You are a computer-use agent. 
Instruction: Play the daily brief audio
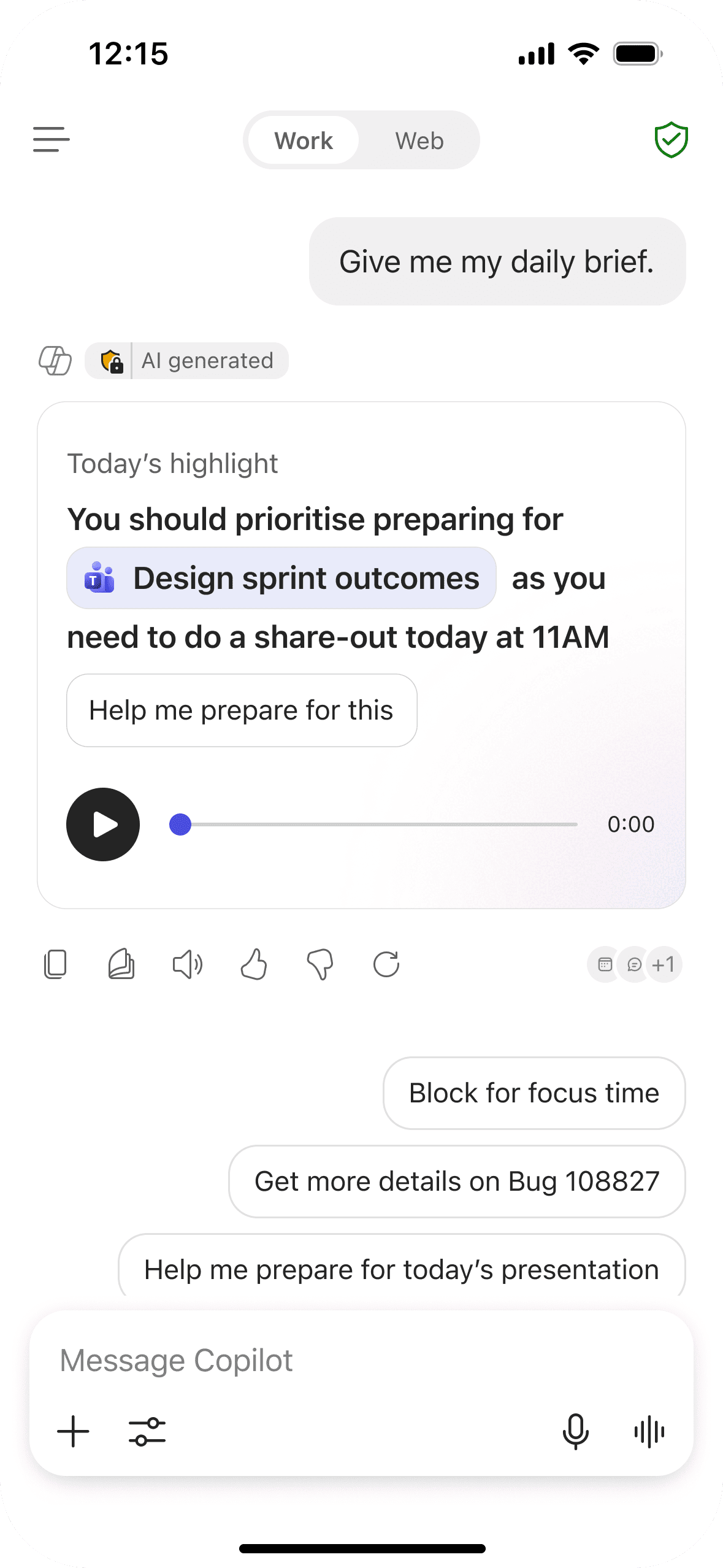103,824
